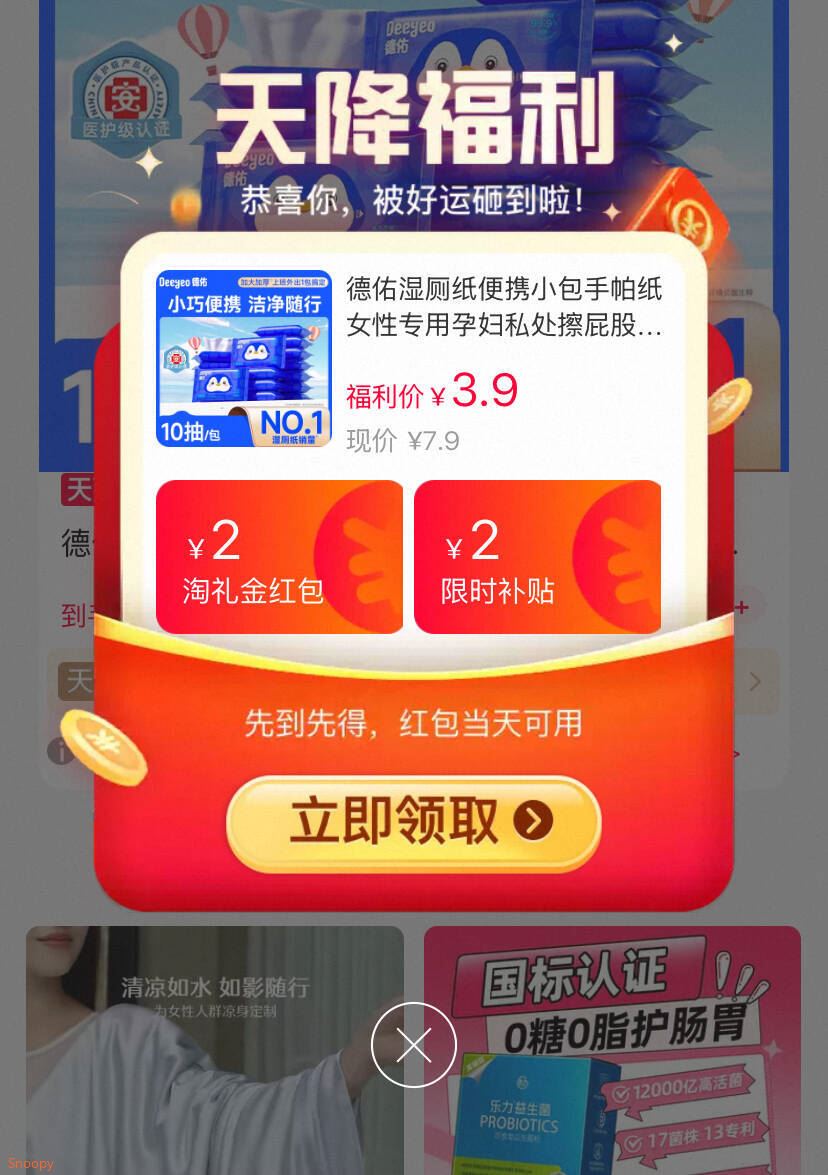Dismiss the red packet popup
Image resolution: width=828 pixels, height=1175 pixels.
414,1045
